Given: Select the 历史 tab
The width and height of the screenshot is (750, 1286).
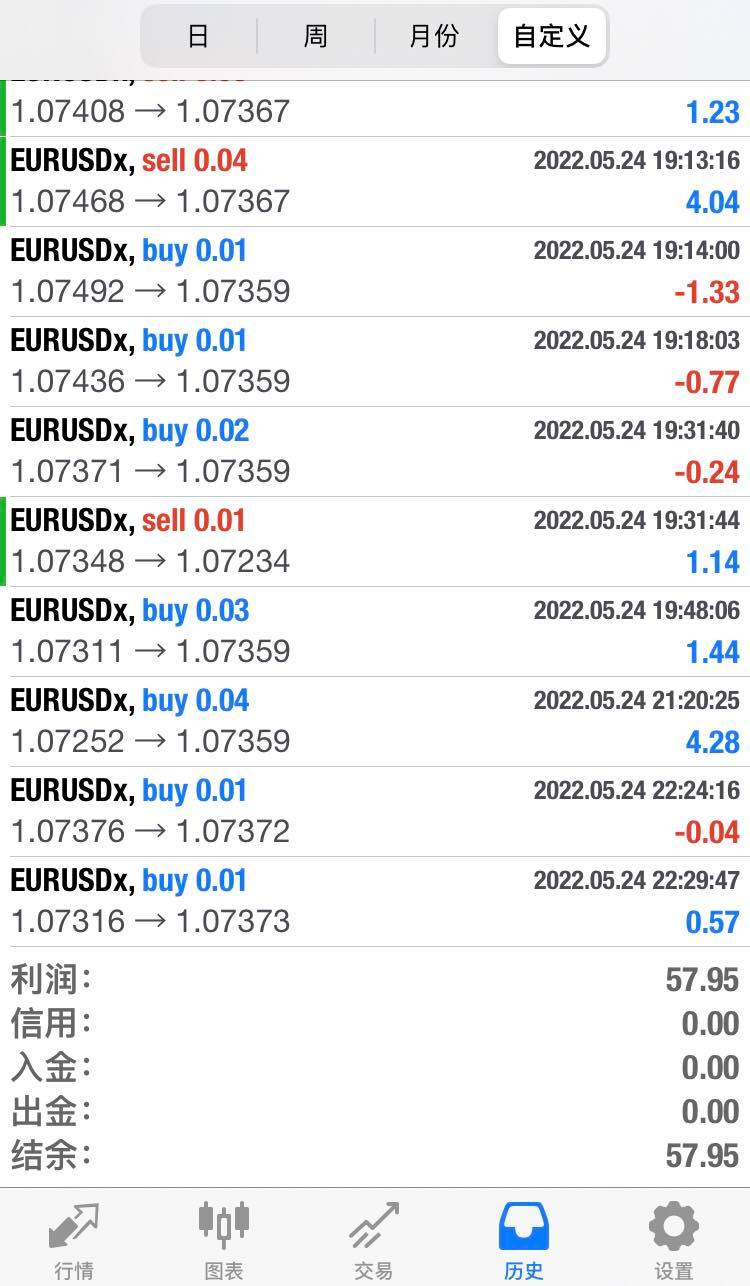Looking at the screenshot, I should [524, 1238].
